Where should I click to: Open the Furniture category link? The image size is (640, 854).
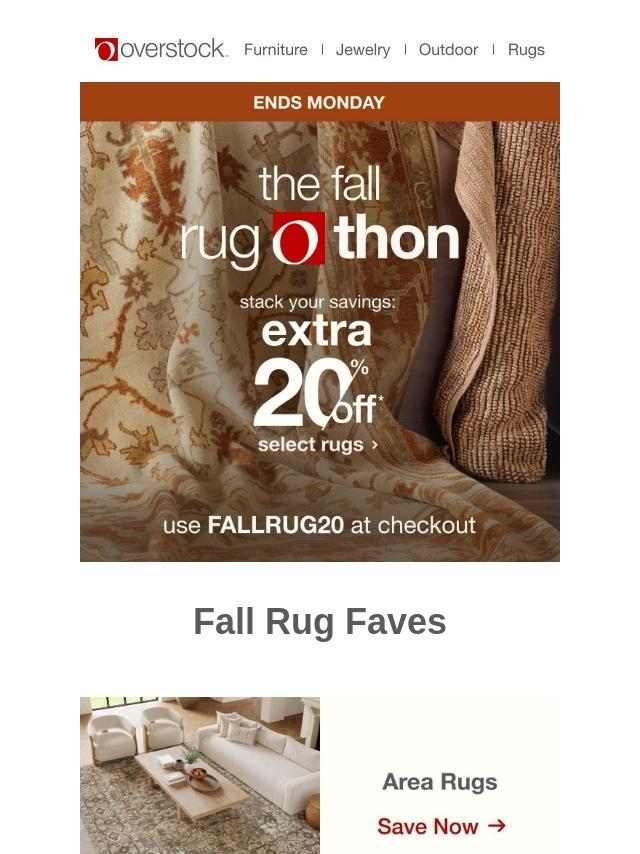click(275, 49)
